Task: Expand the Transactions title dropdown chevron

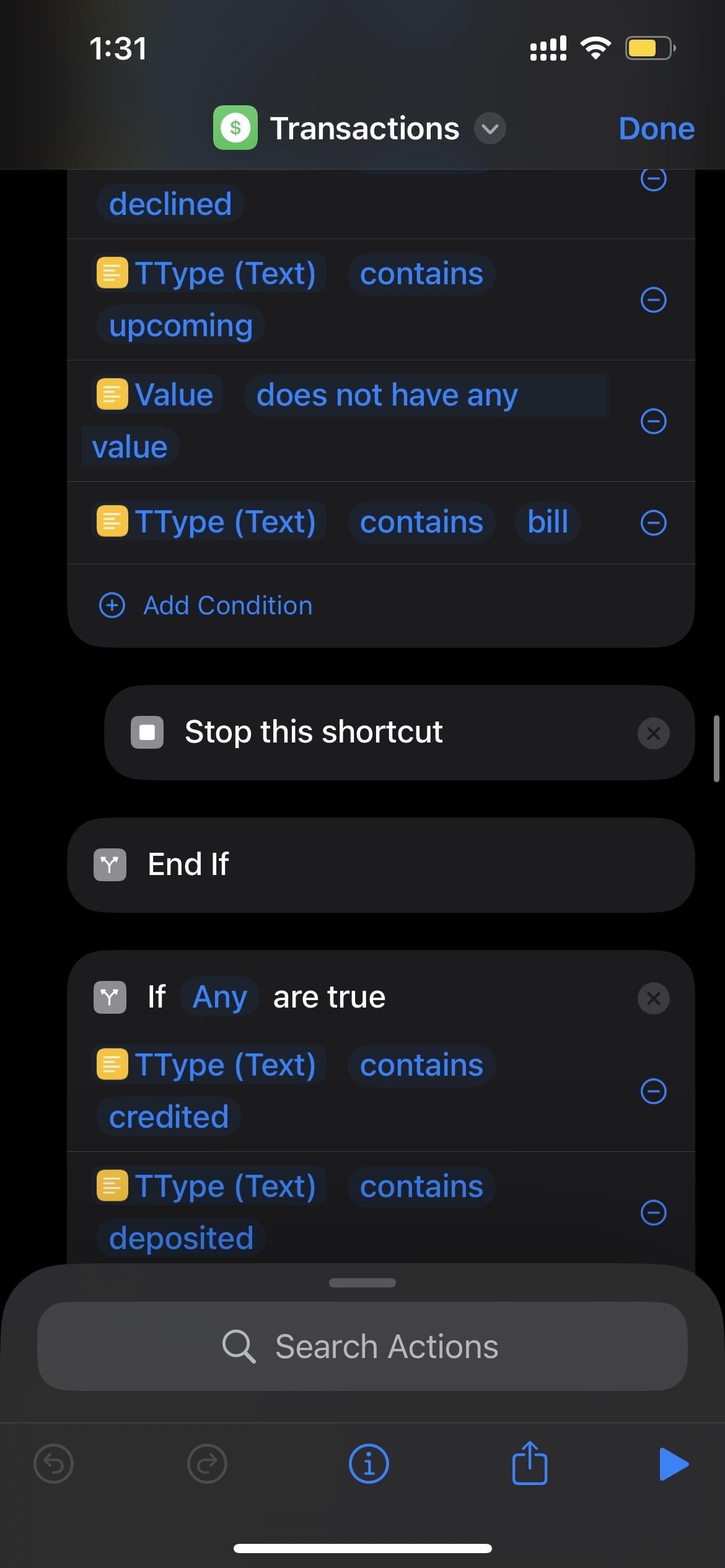Action: pos(490,129)
